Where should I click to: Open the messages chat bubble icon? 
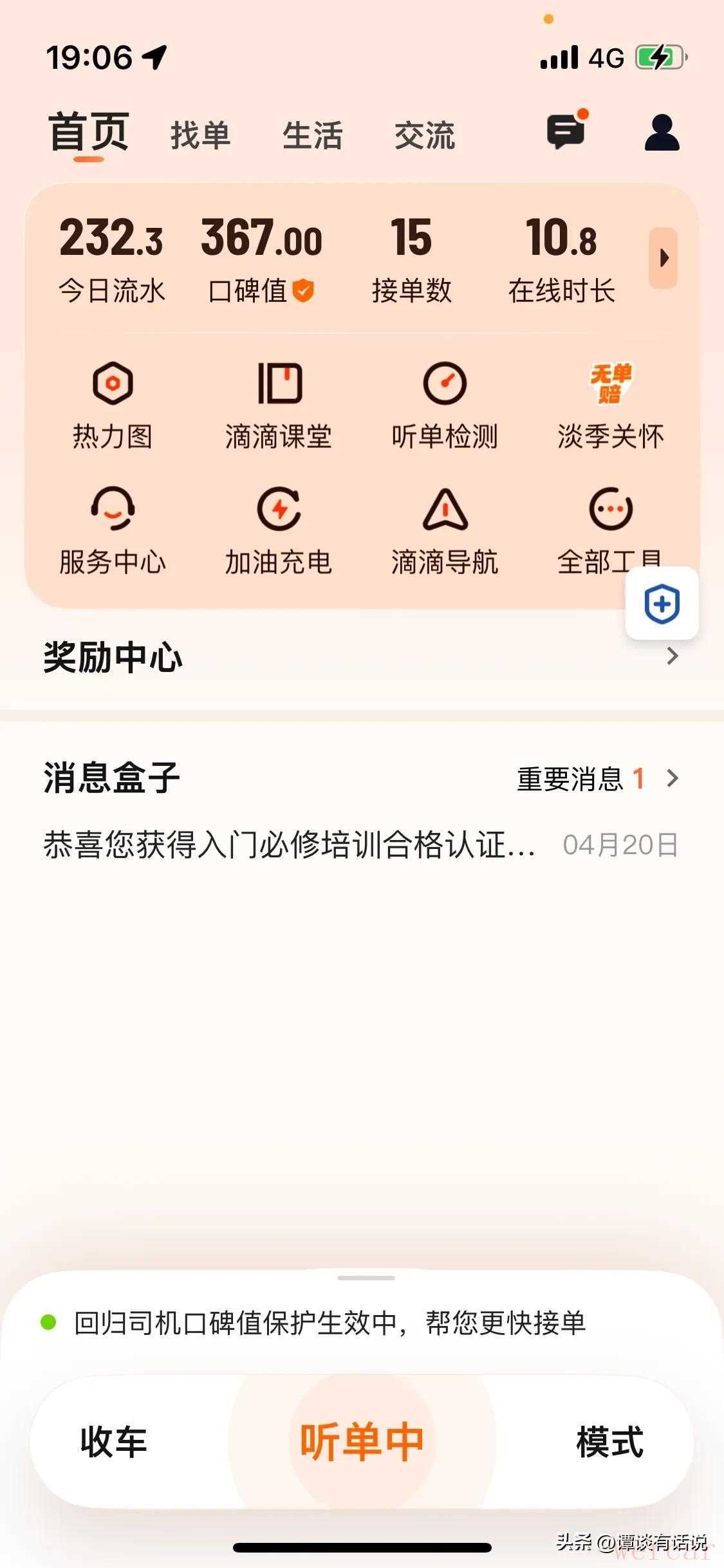coord(565,132)
